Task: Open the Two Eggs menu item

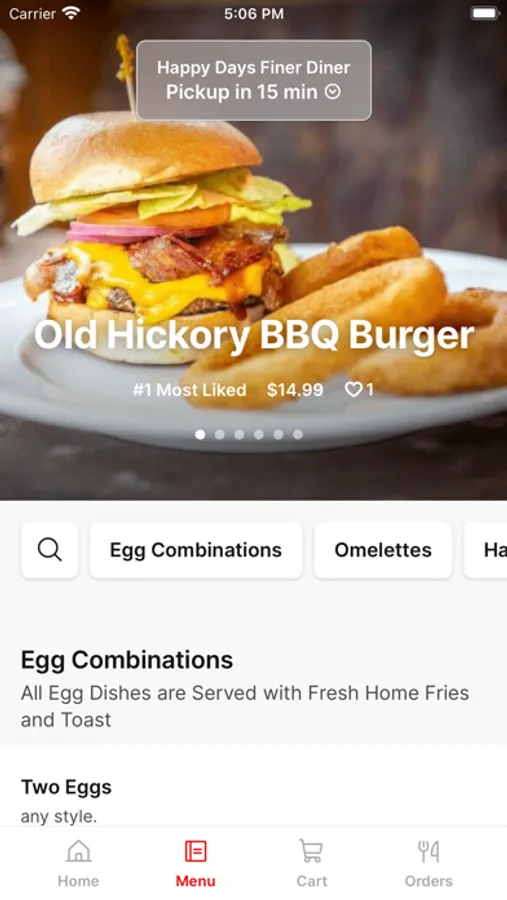Action: pyautogui.click(x=253, y=800)
